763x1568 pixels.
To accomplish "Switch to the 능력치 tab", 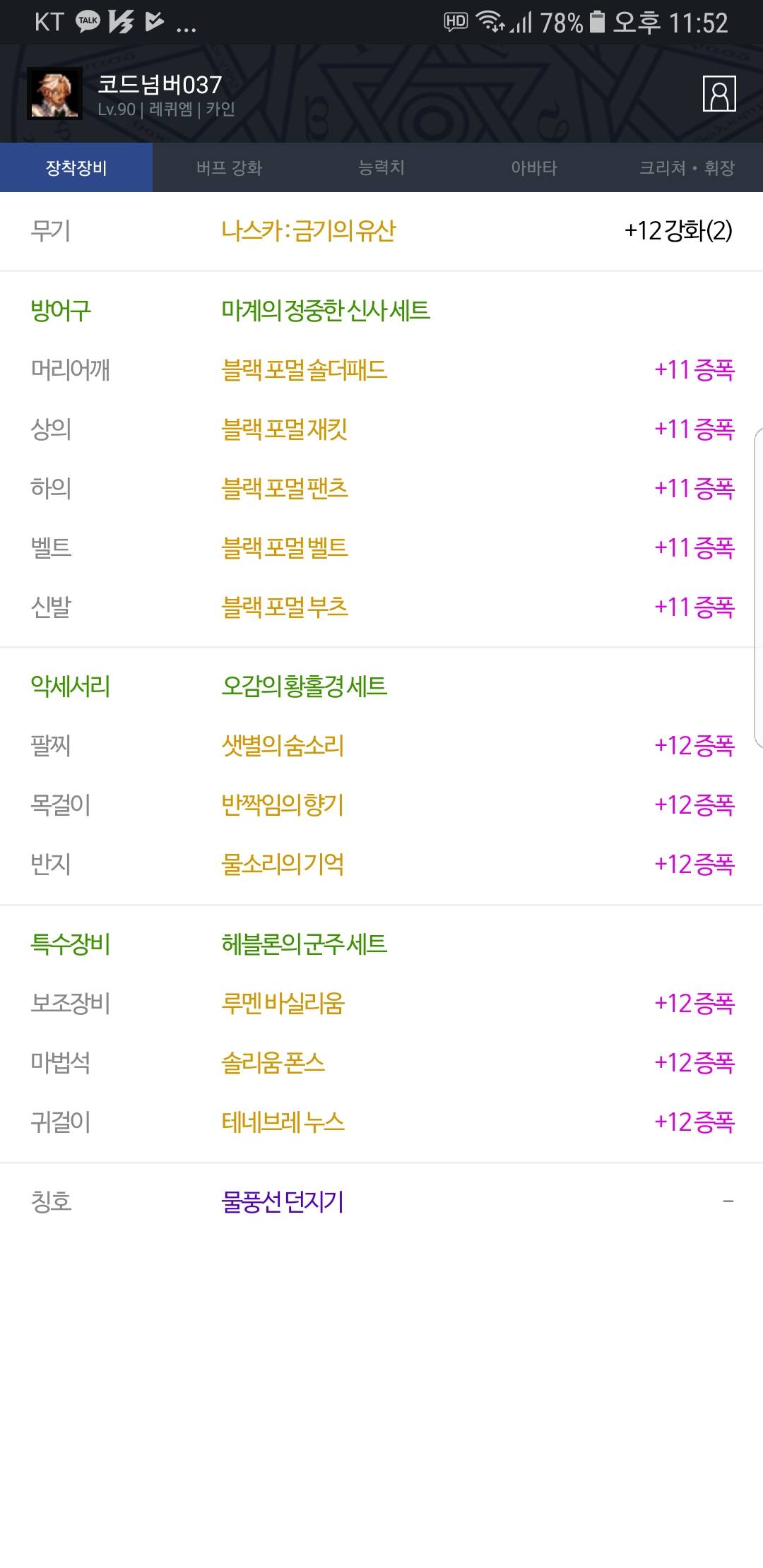I will pos(381,167).
